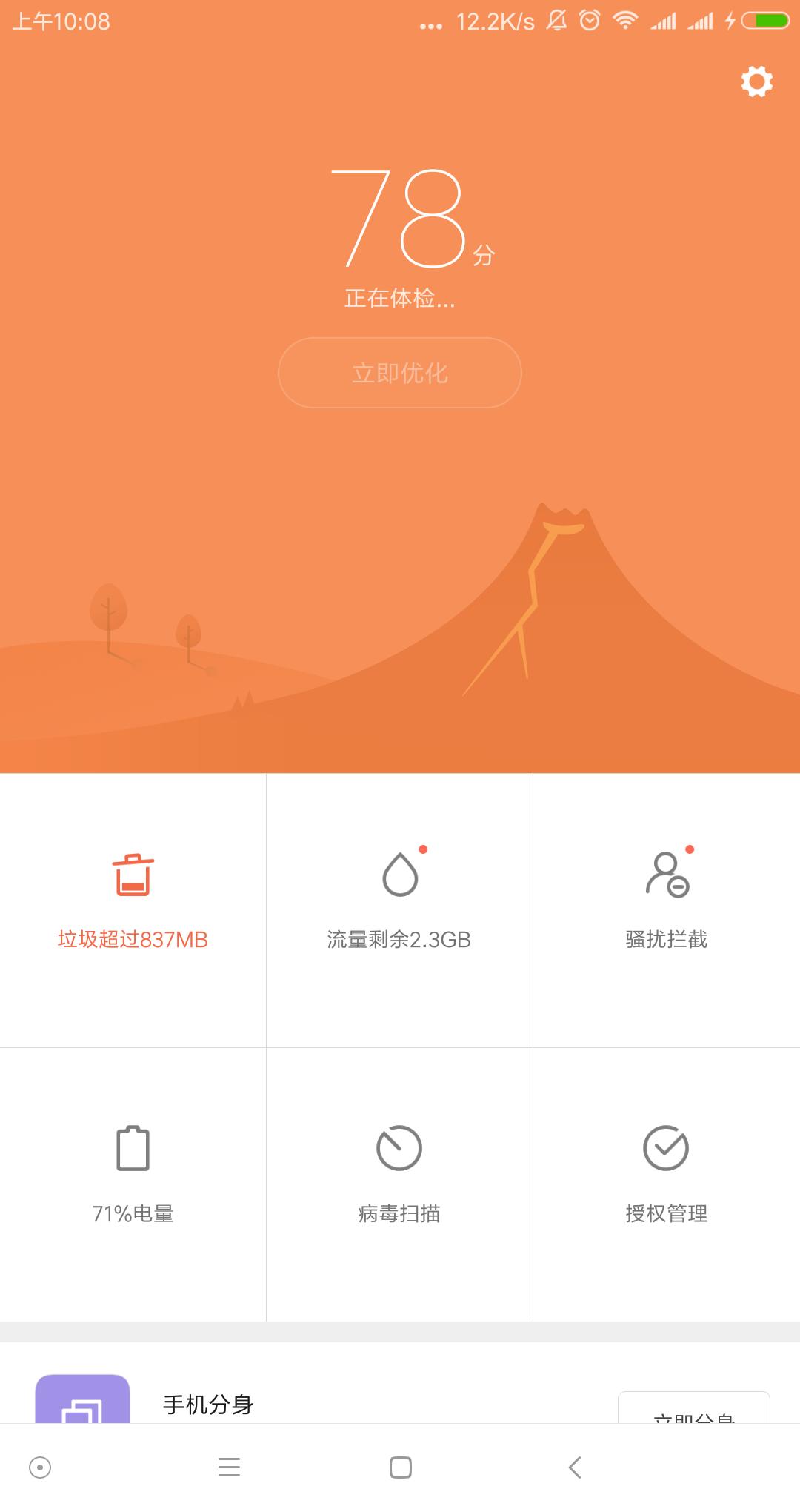Go back using the navigation bar
800x1512 pixels.
click(575, 1468)
